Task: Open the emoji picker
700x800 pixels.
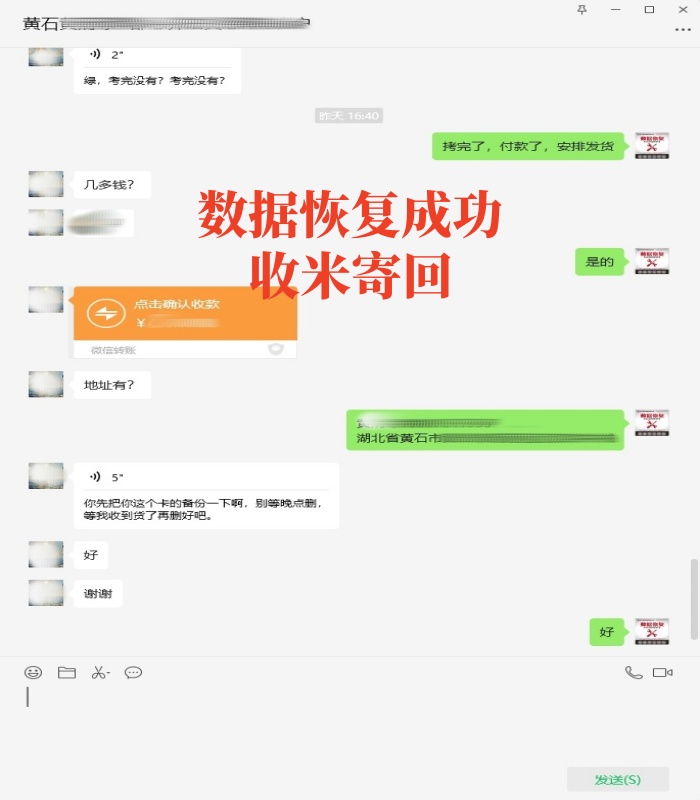Action: point(33,673)
